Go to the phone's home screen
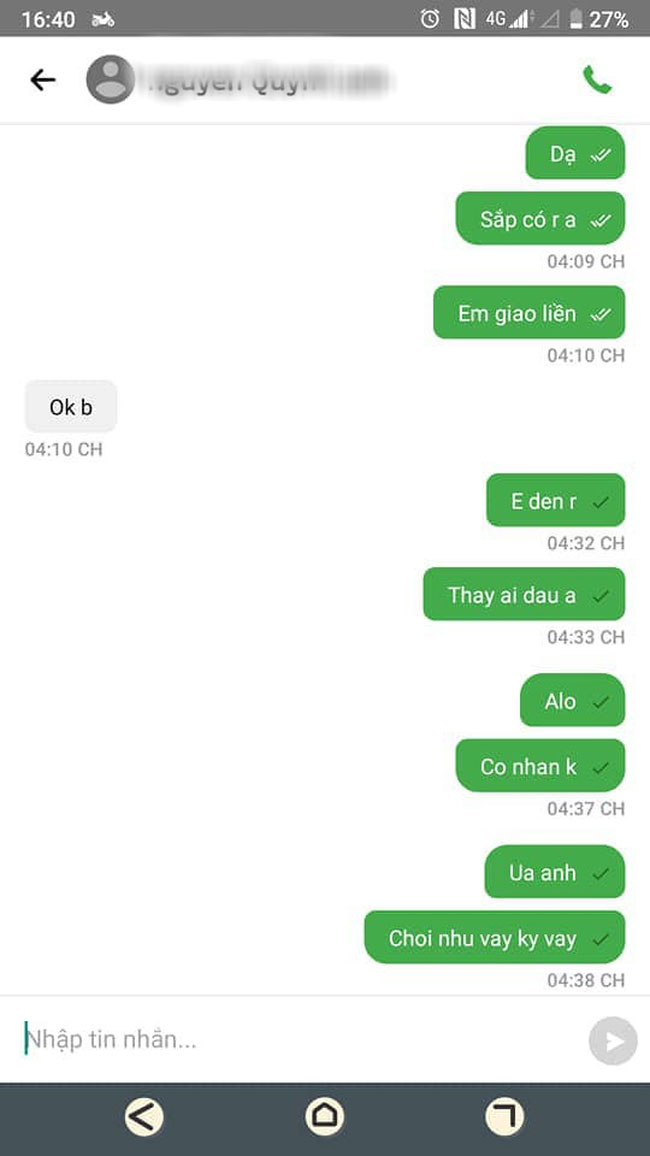The width and height of the screenshot is (650, 1156). pyautogui.click(x=324, y=1116)
